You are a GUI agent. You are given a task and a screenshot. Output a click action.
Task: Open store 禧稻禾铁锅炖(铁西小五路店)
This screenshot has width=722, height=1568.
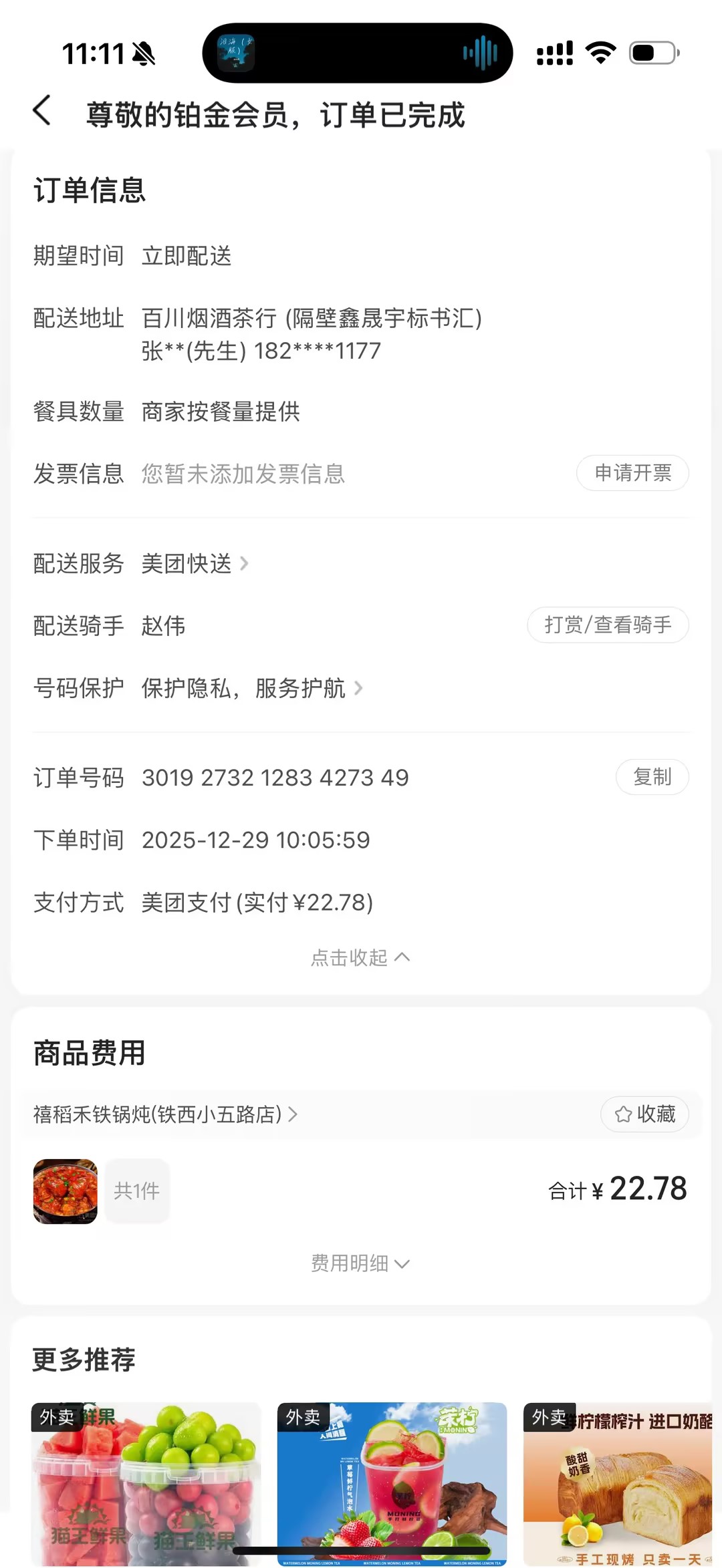pos(165,1114)
